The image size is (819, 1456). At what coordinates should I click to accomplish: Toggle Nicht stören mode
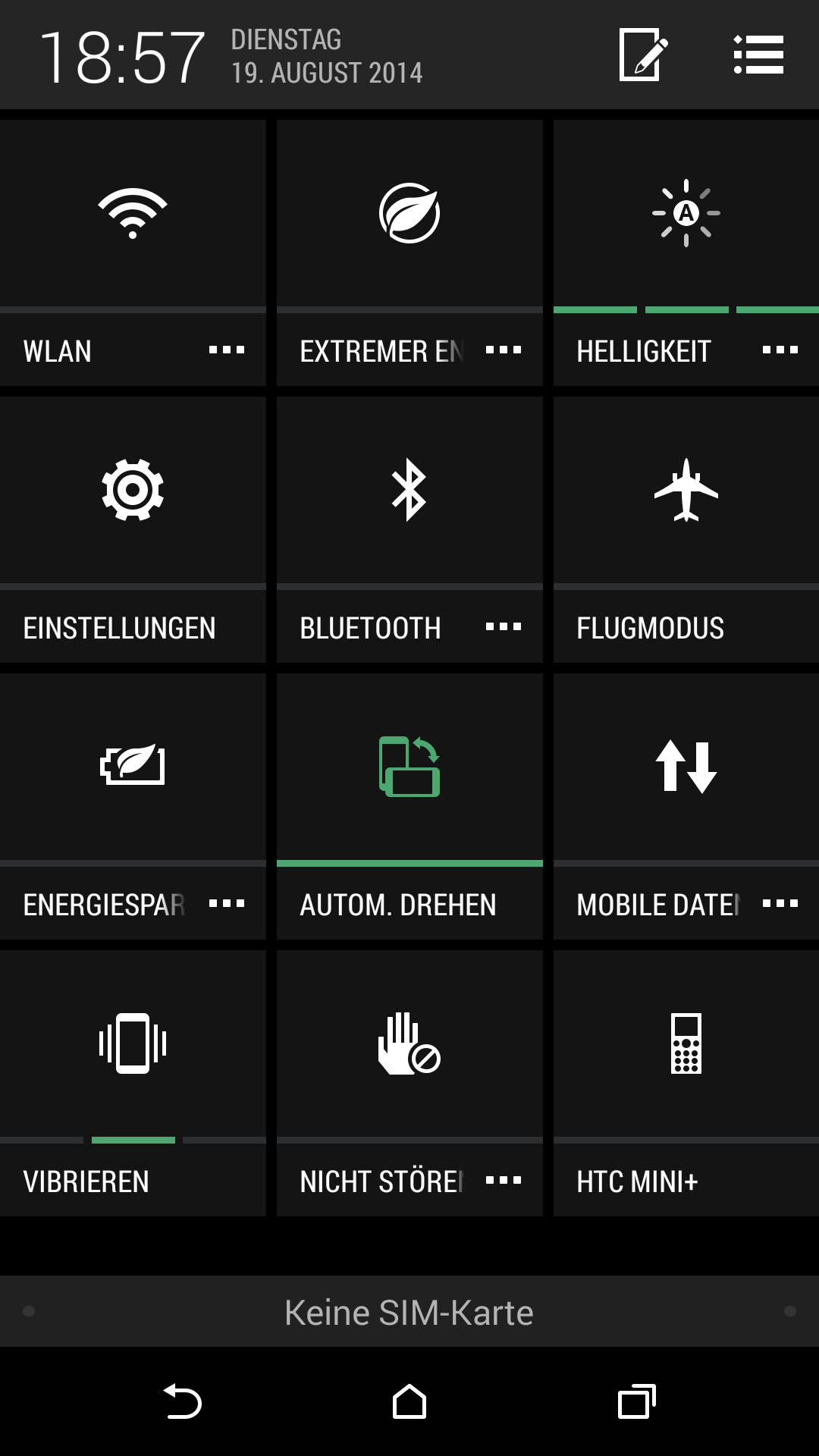click(409, 1044)
